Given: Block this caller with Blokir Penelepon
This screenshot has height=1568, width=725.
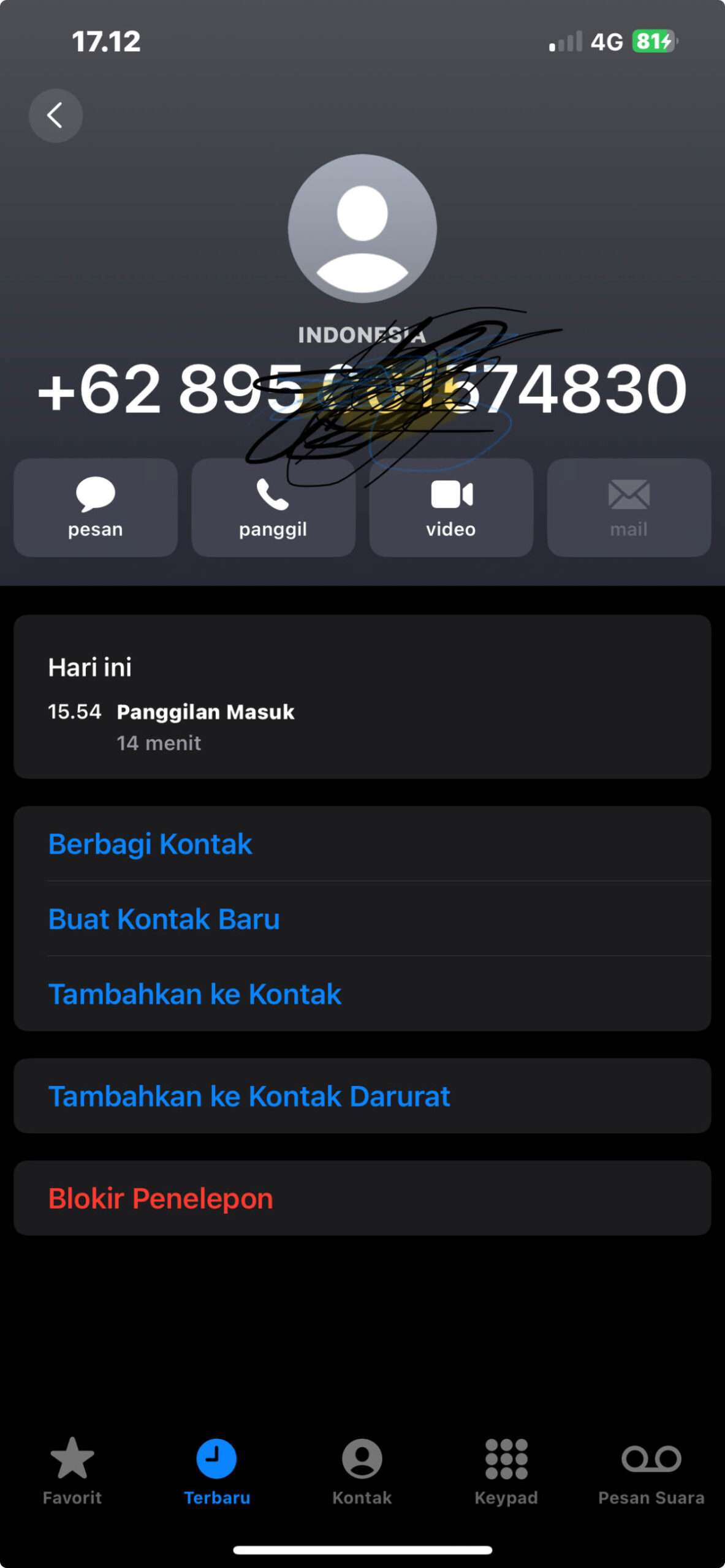Looking at the screenshot, I should click(x=362, y=1198).
